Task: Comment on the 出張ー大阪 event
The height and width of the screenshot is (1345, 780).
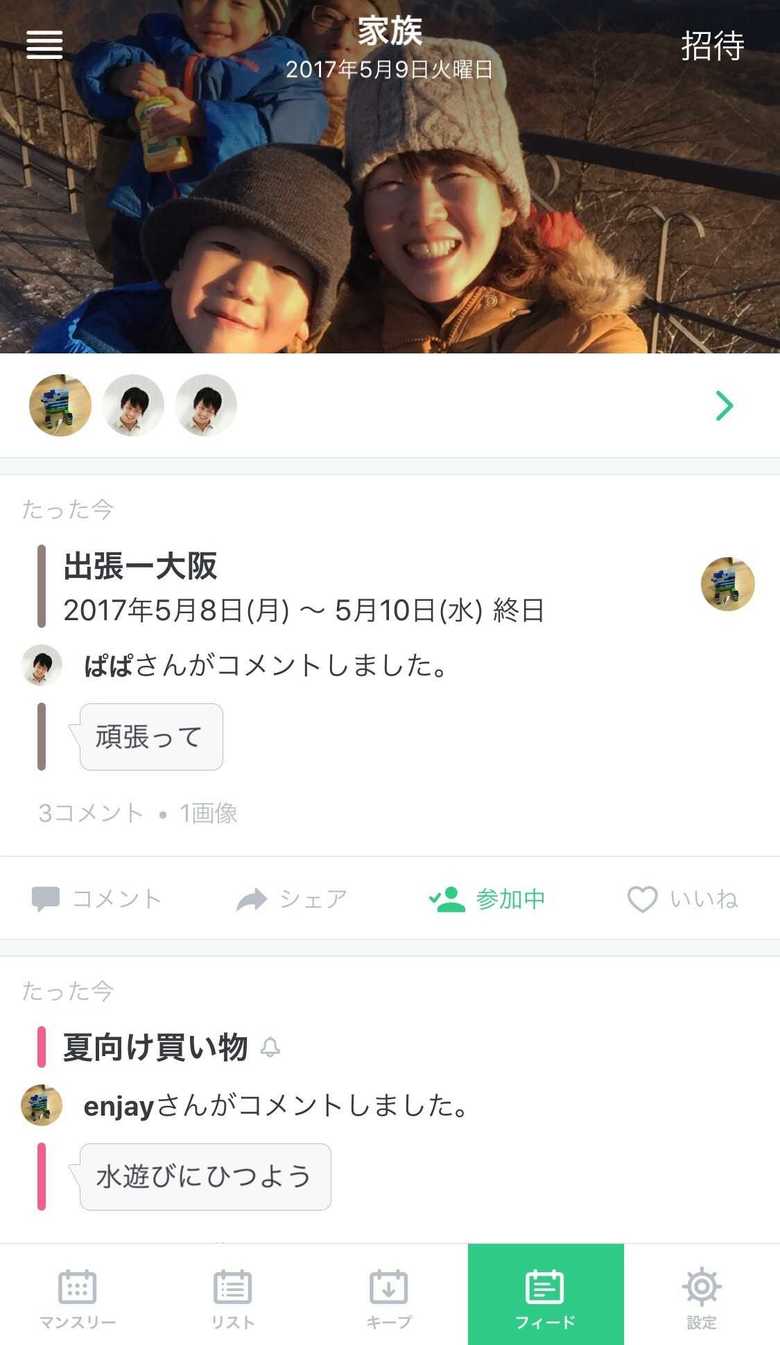Action: pyautogui.click(x=96, y=899)
